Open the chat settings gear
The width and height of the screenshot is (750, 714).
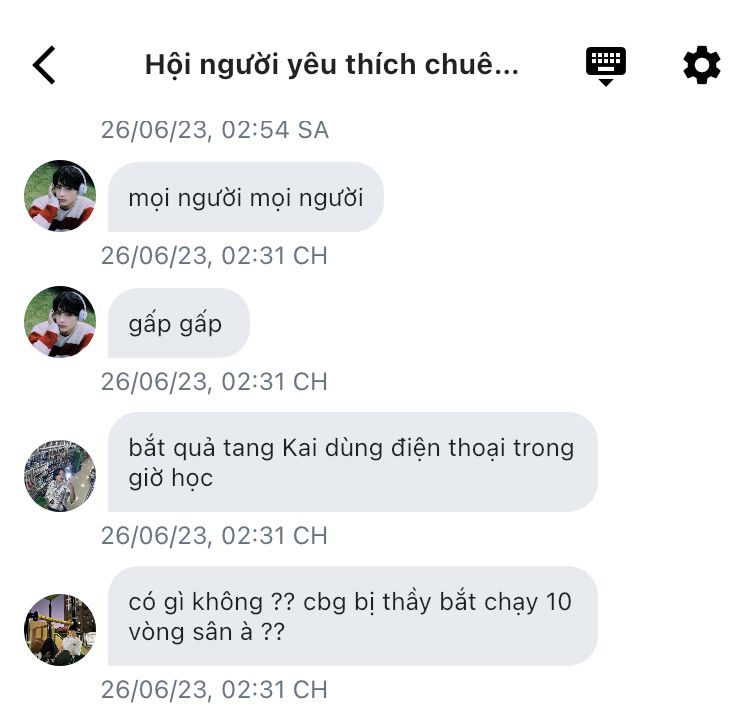point(701,65)
